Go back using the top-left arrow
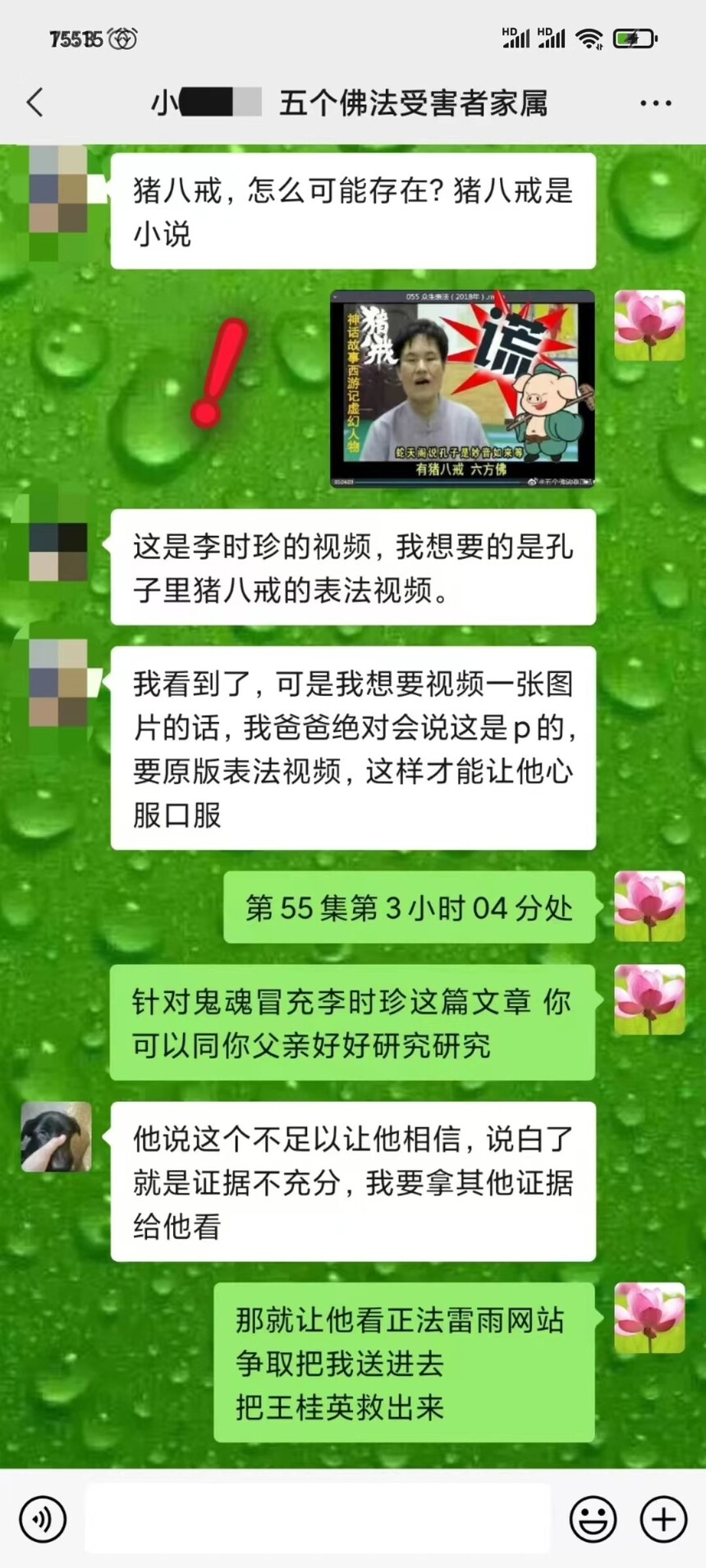The image size is (706, 1568). (x=34, y=103)
